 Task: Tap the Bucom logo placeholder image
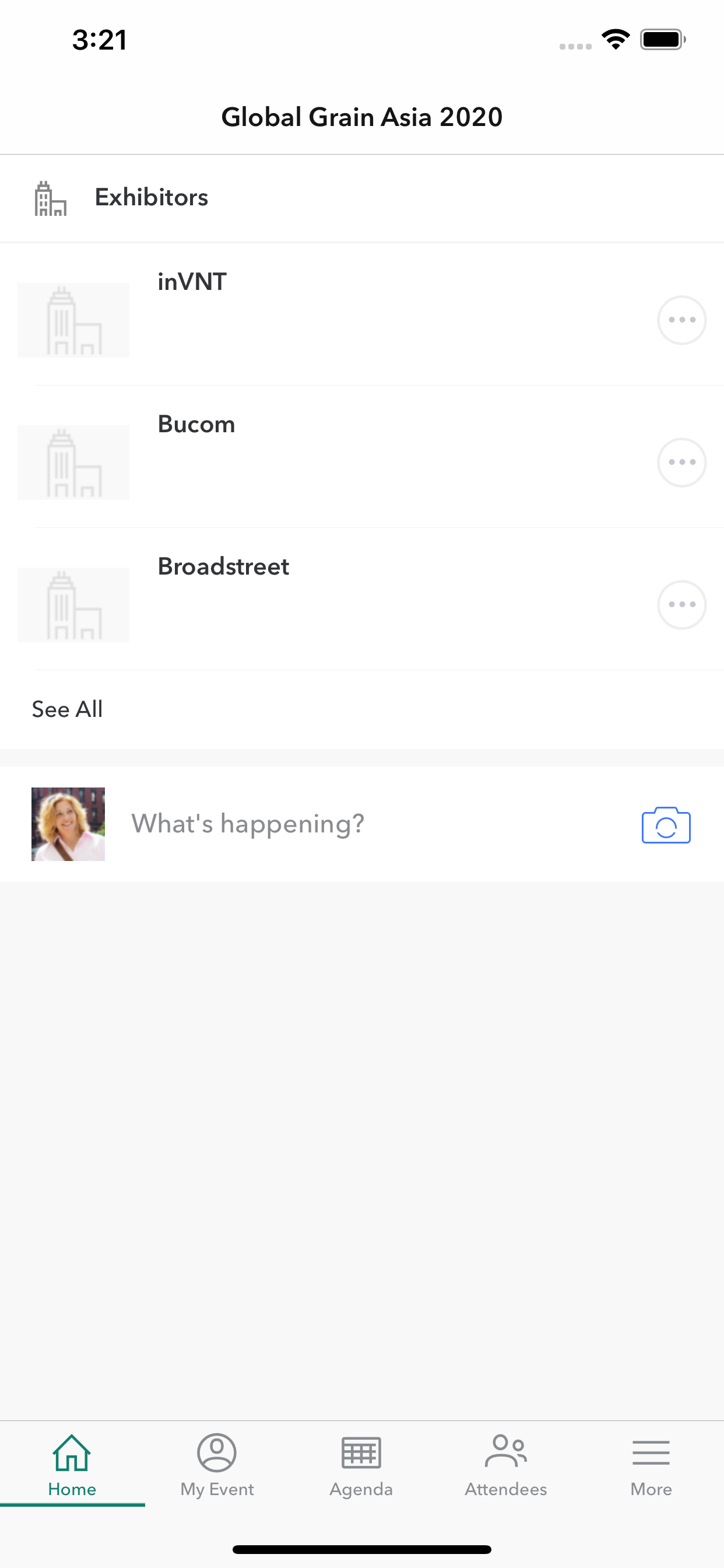point(73,463)
